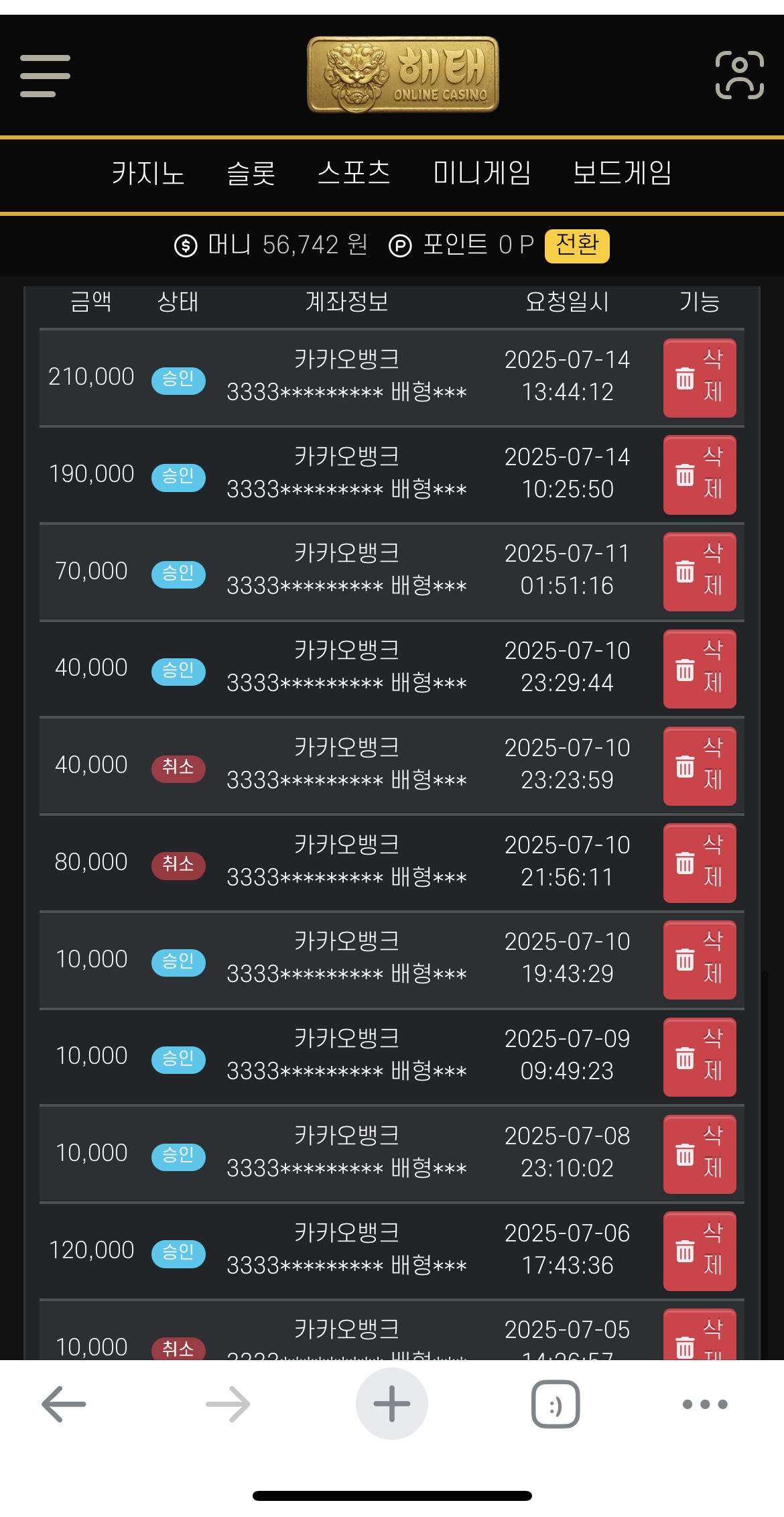Open the hamburger menu
Viewport: 784px width, 1517px height.
[x=45, y=76]
